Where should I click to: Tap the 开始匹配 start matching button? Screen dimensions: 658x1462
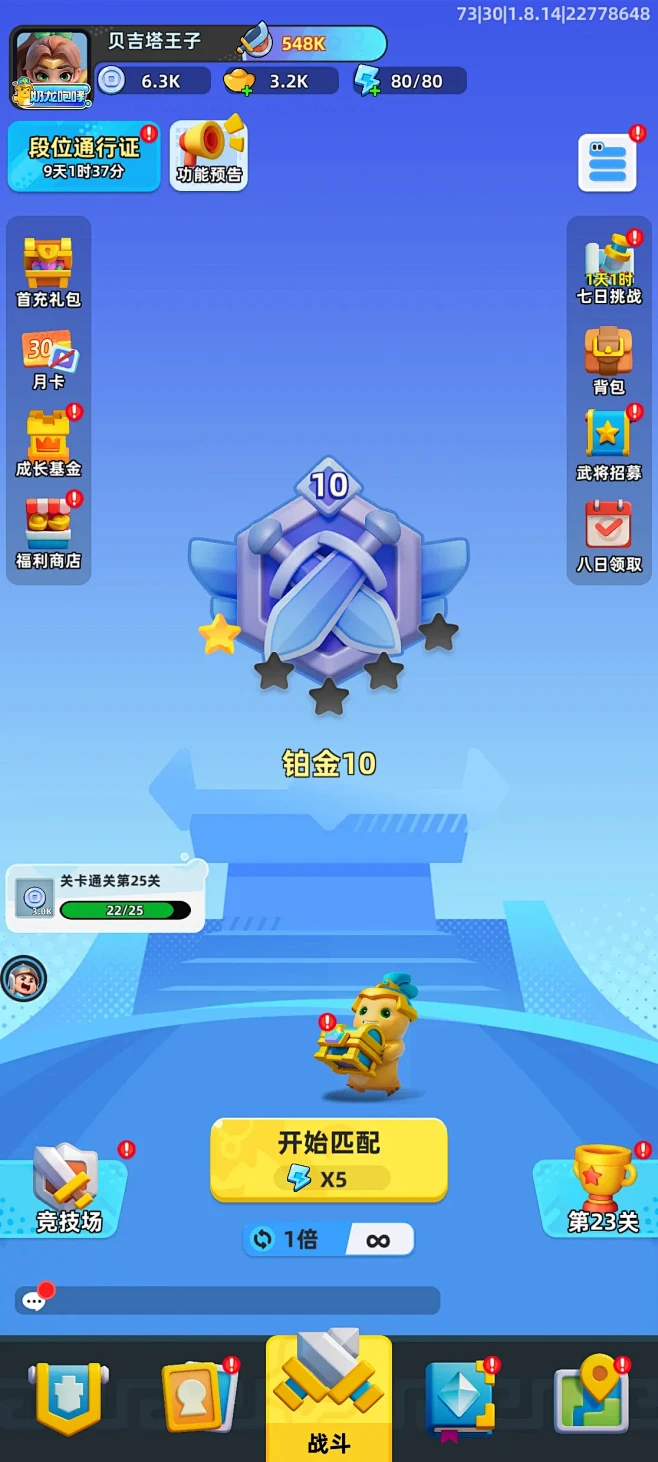coord(328,1159)
